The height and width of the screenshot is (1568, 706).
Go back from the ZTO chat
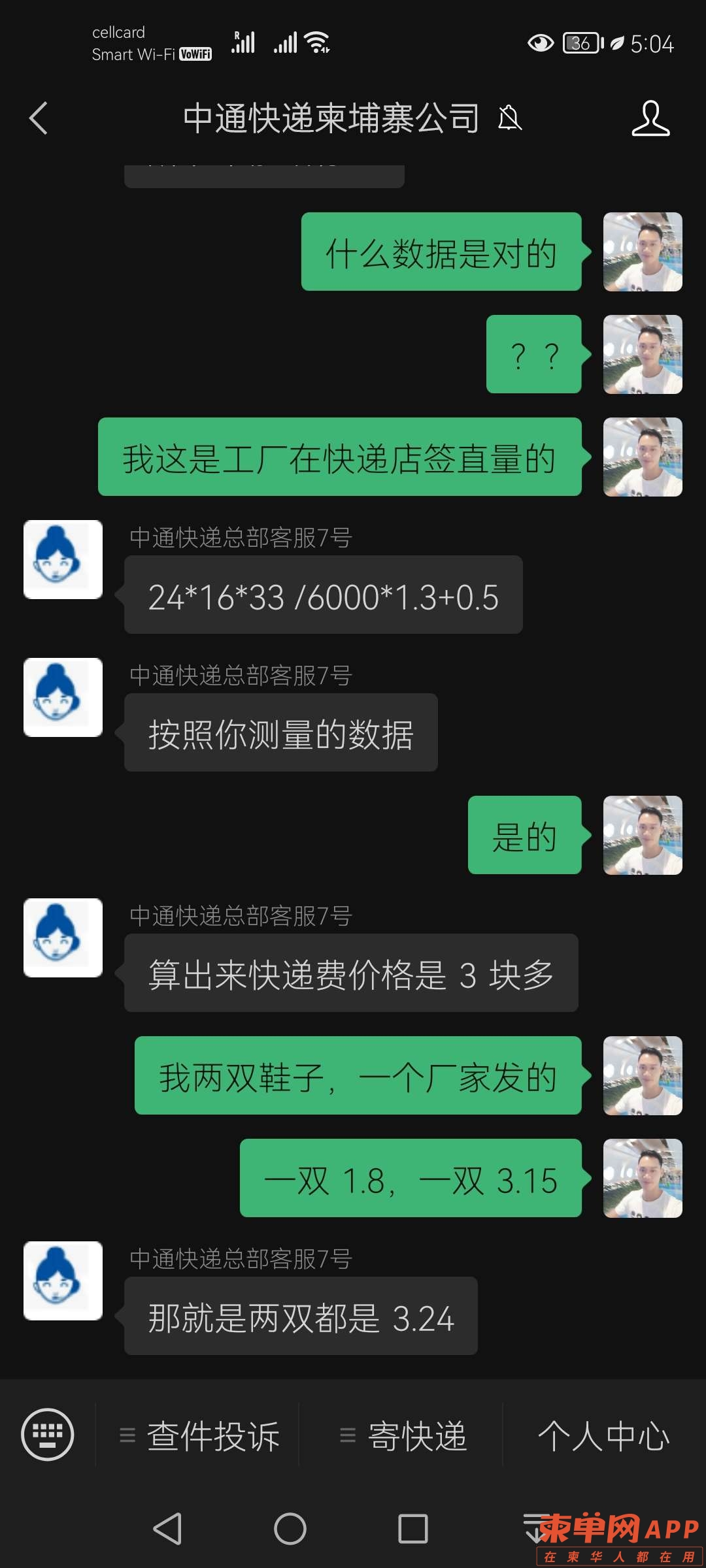coord(39,118)
